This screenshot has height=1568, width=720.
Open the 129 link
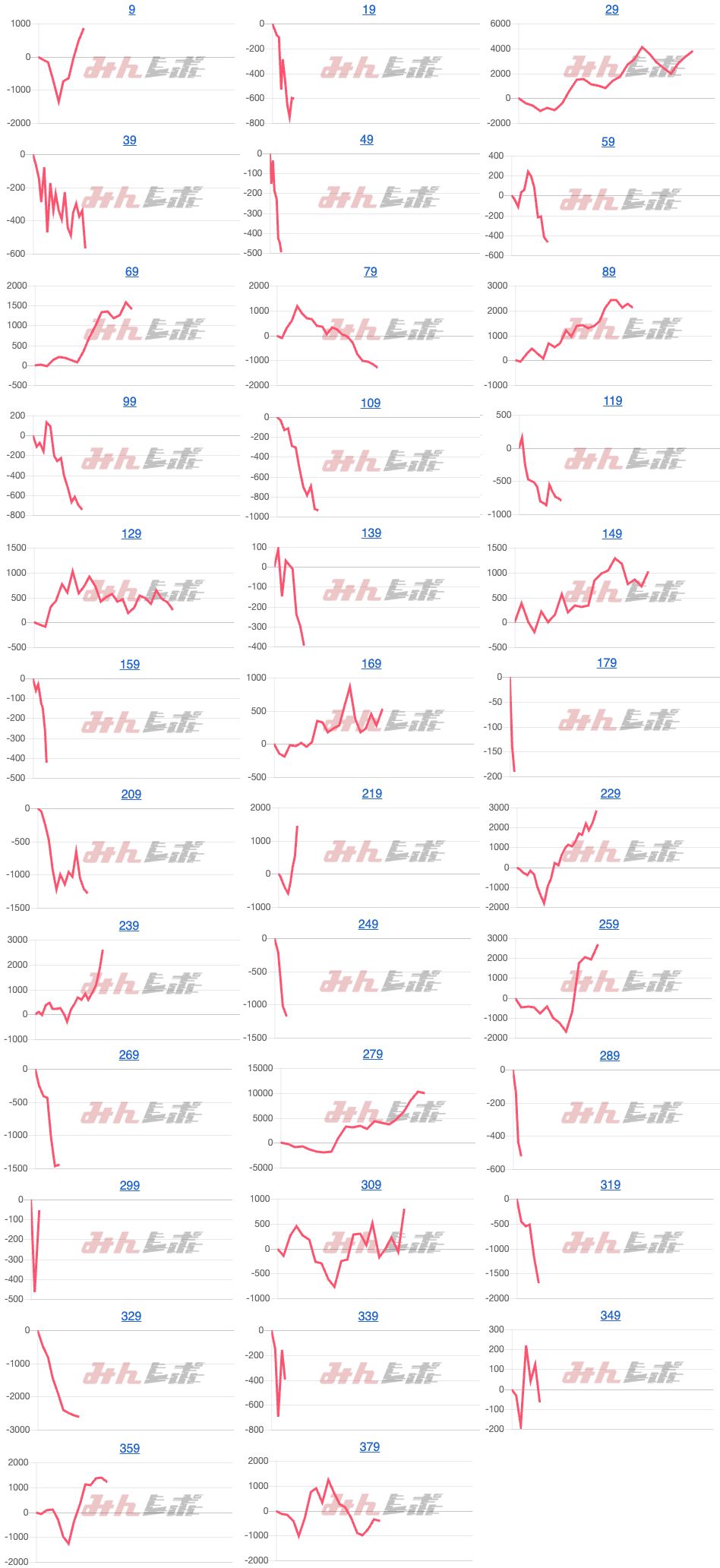pyautogui.click(x=131, y=533)
